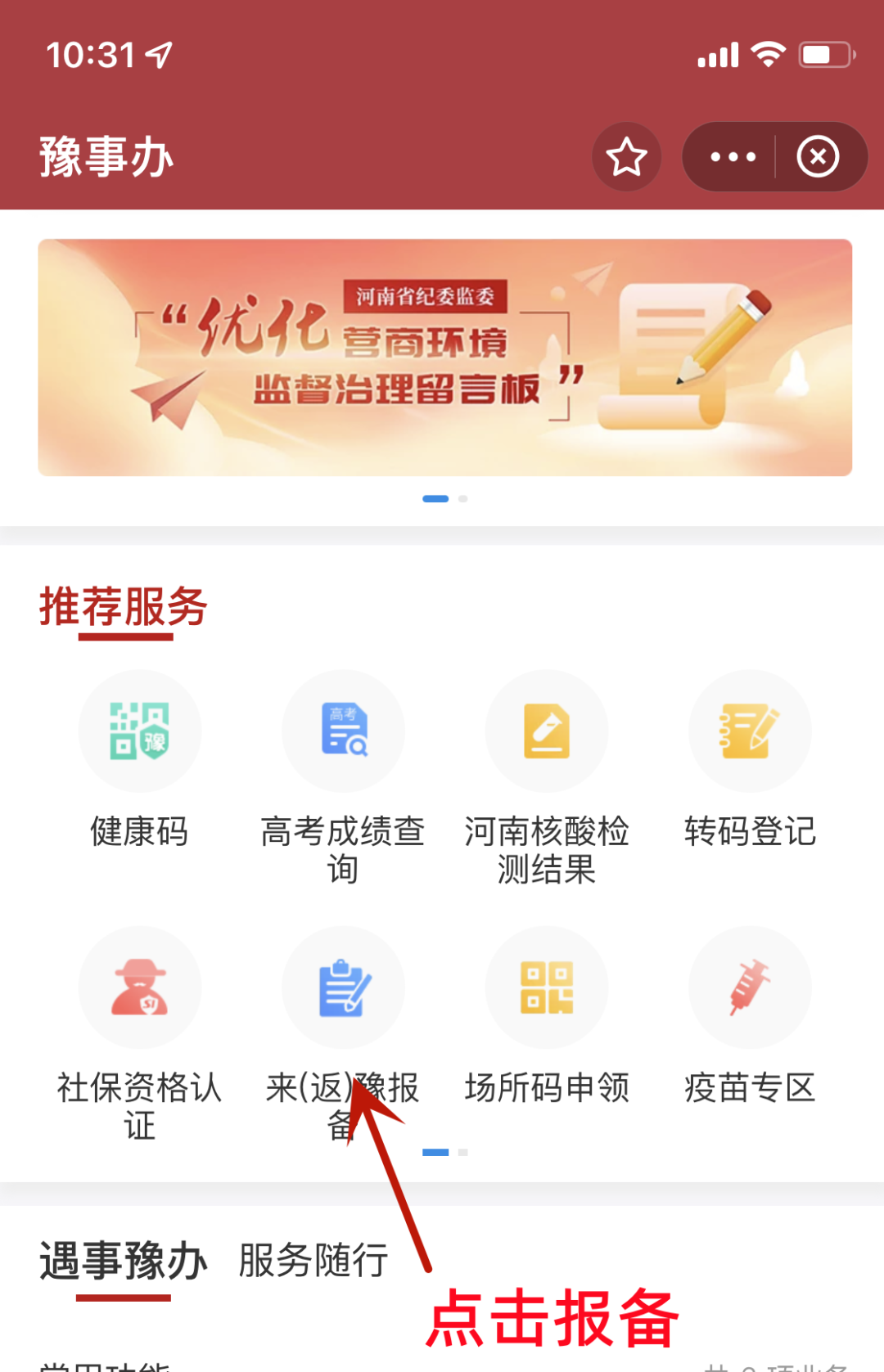Open the 优化营商环境 banner
The image size is (884, 1372).
444,358
